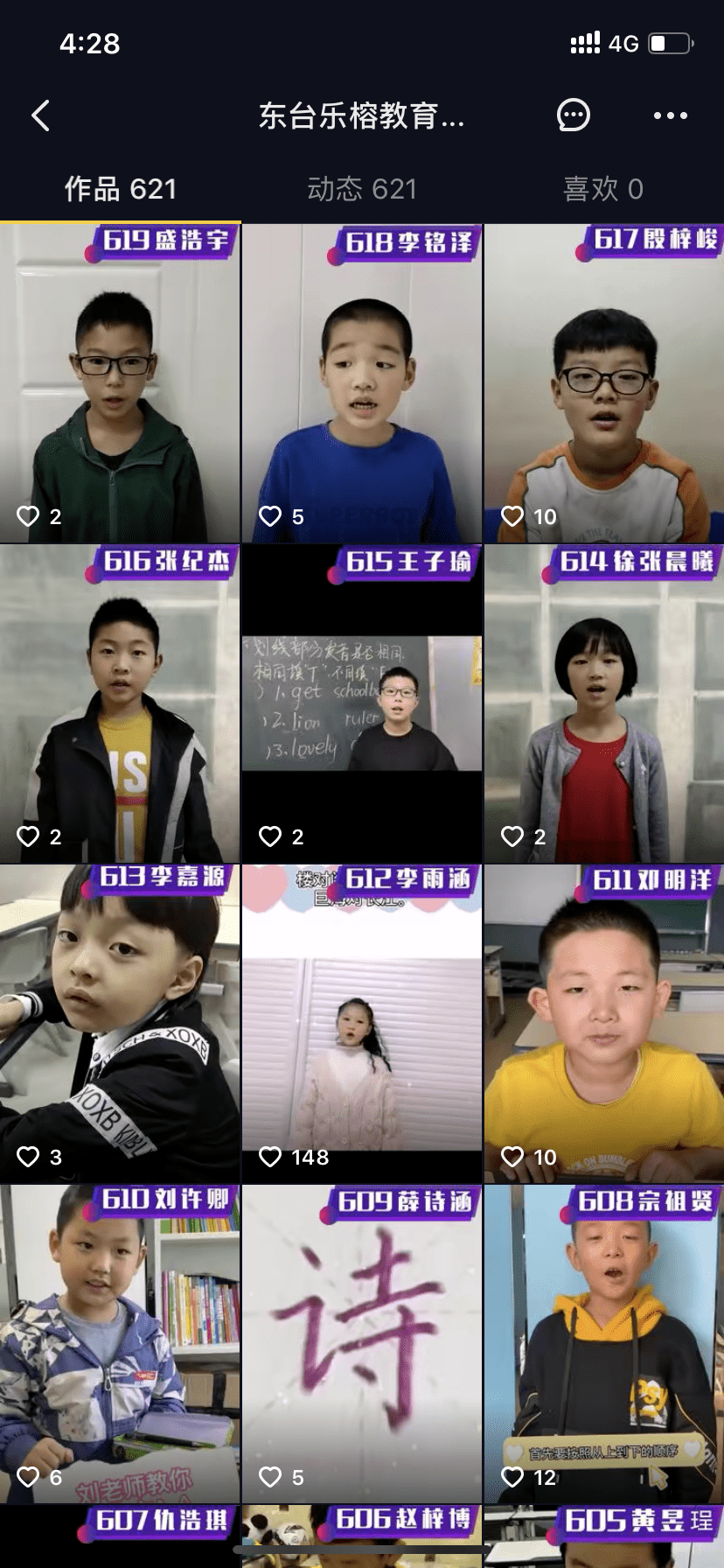Screen dimensions: 724x1568
Task: Open video 609 薛诗涵
Action: click(x=362, y=1344)
